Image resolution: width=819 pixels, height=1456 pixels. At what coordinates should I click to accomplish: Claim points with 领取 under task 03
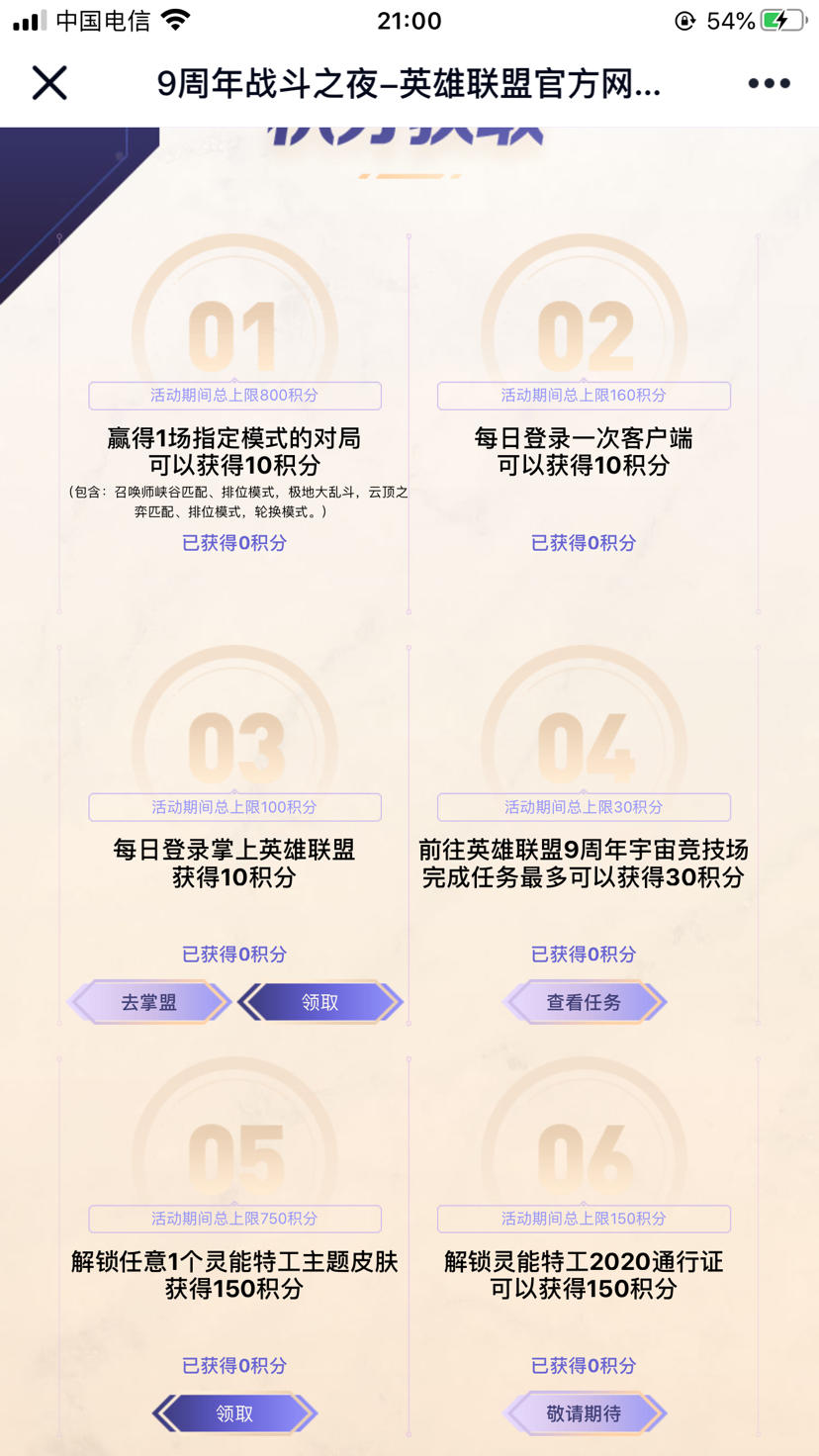(x=319, y=1002)
